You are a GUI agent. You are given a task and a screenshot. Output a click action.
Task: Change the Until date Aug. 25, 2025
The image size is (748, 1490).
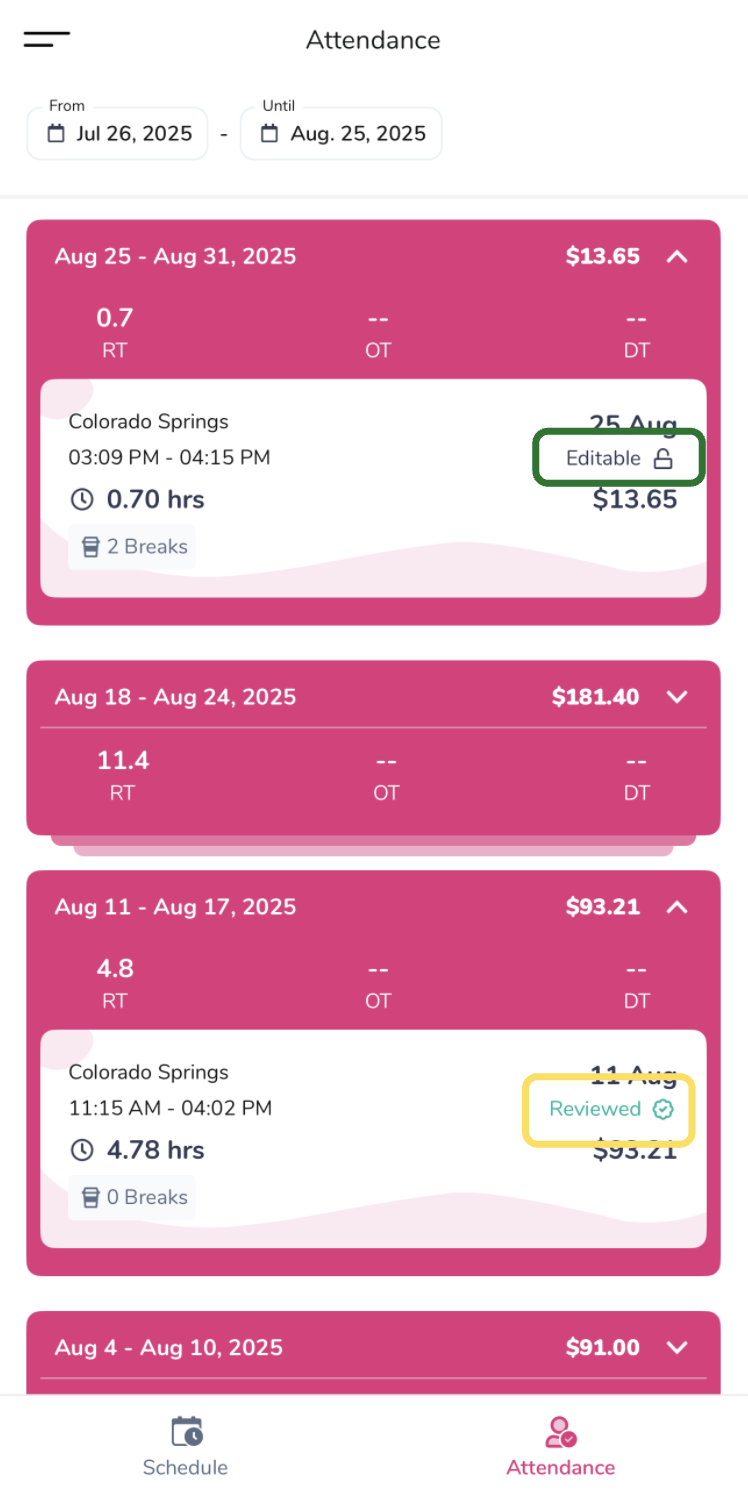[x=341, y=133]
